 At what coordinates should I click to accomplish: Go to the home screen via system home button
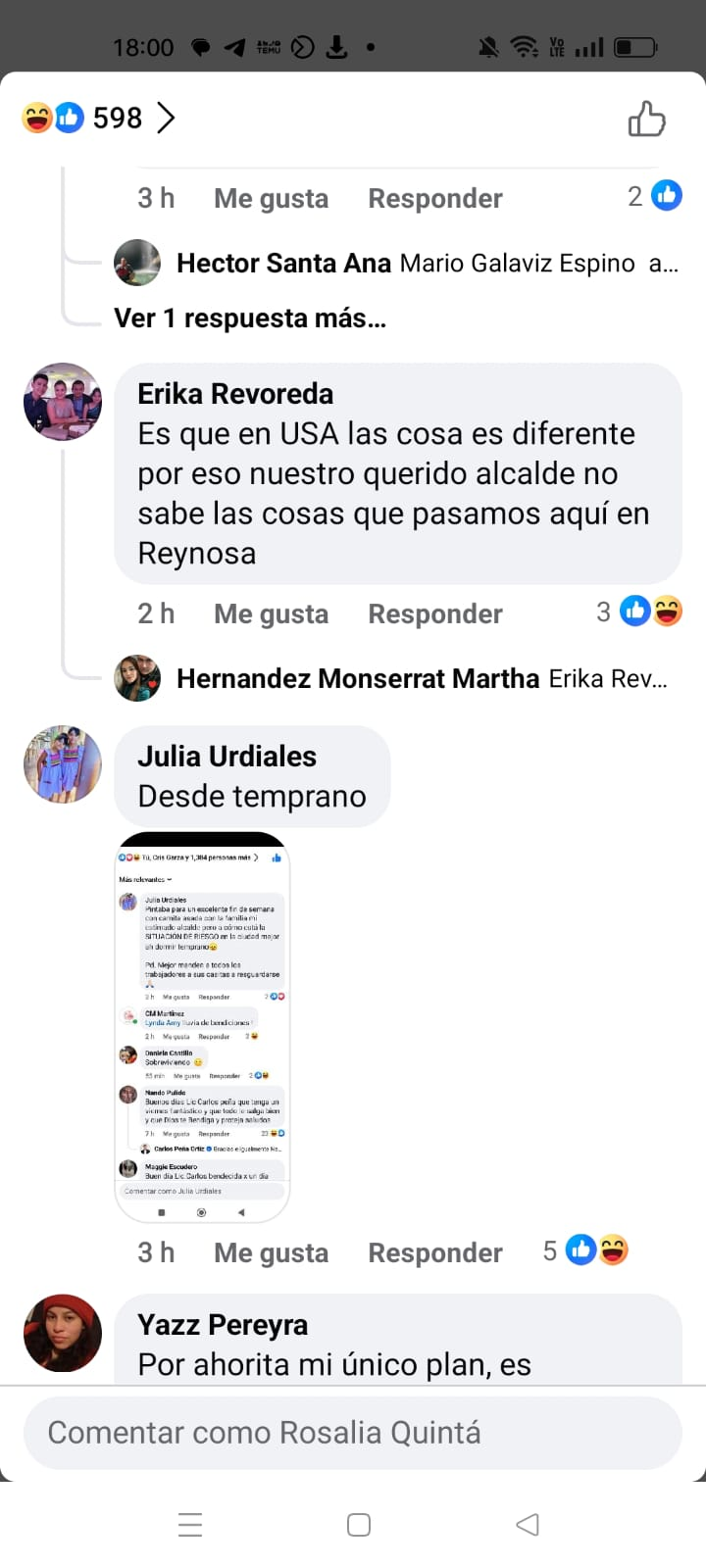pyautogui.click(x=359, y=1524)
